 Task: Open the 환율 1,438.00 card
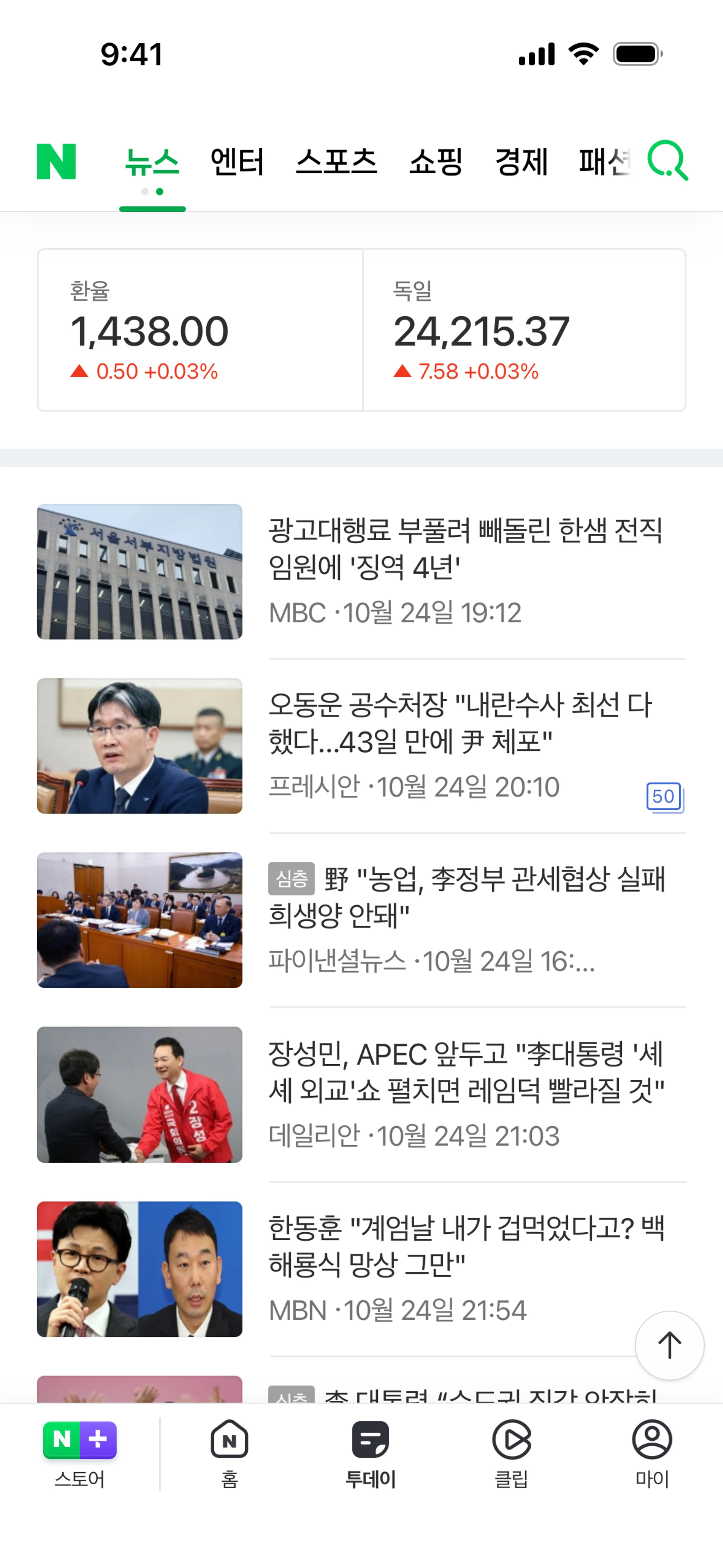[x=200, y=330]
